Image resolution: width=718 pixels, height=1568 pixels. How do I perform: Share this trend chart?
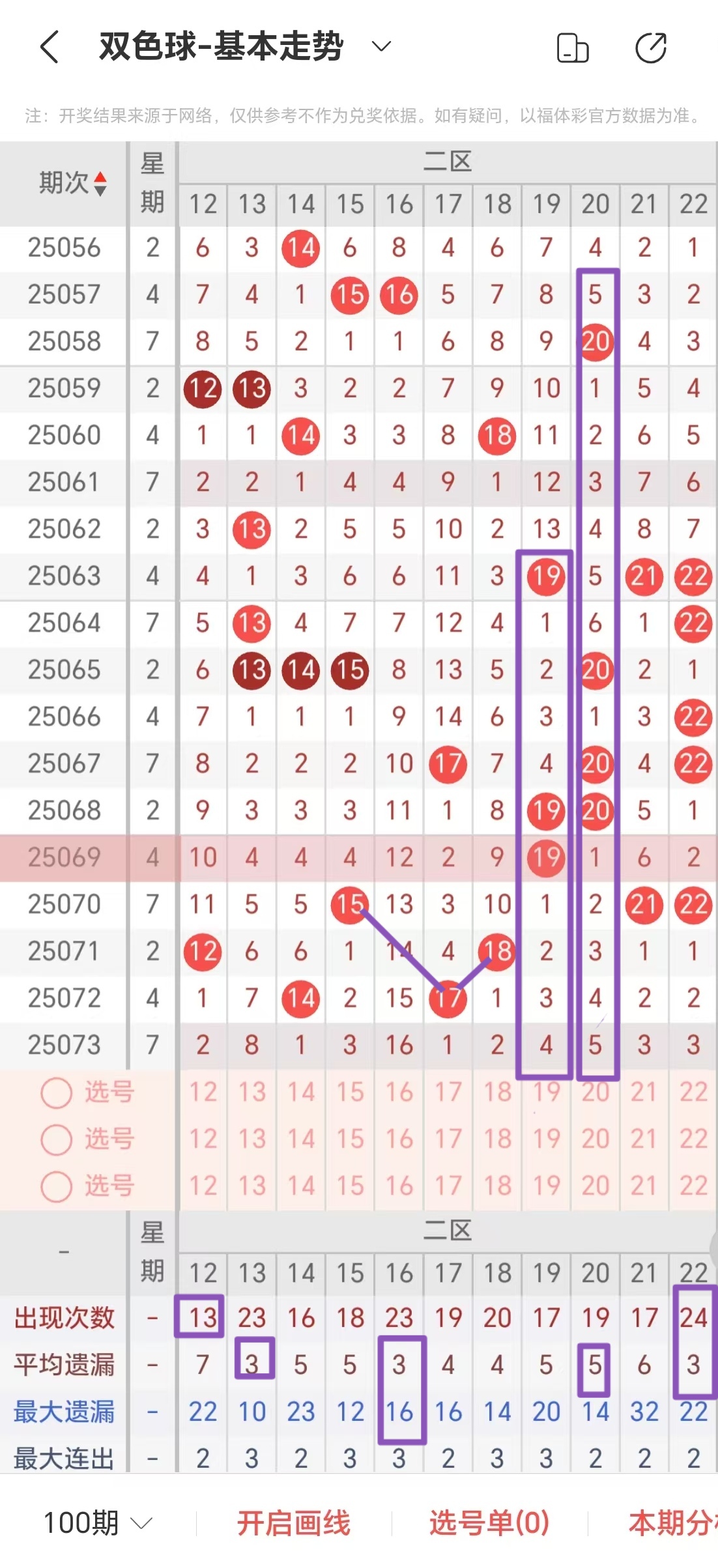click(x=650, y=48)
